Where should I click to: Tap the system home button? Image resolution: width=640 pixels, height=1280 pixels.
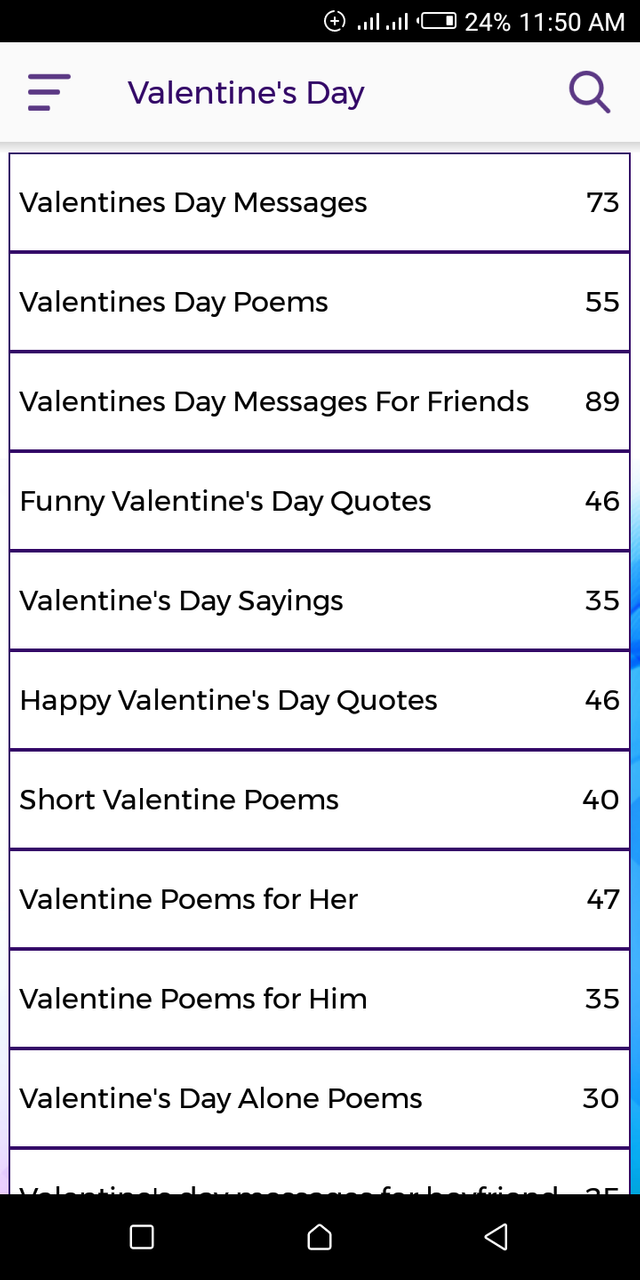[x=319, y=1237]
